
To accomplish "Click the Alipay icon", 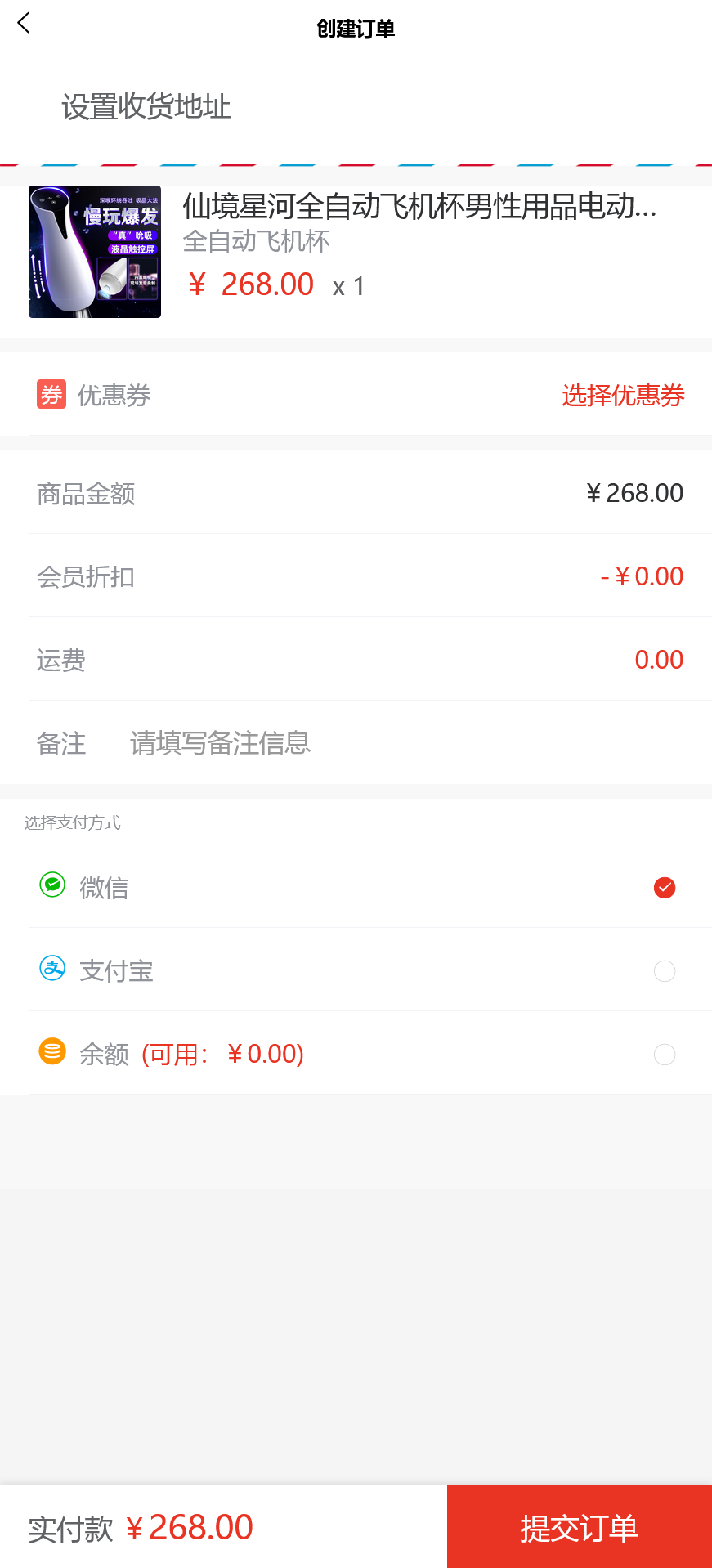I will pyautogui.click(x=51, y=970).
